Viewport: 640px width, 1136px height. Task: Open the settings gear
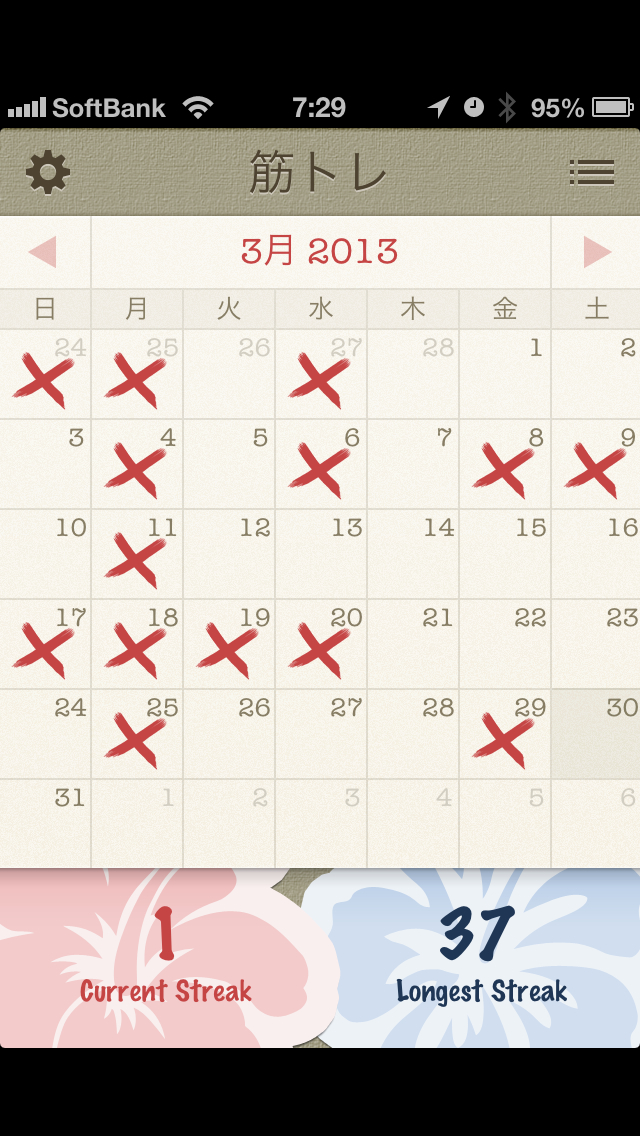(48, 173)
